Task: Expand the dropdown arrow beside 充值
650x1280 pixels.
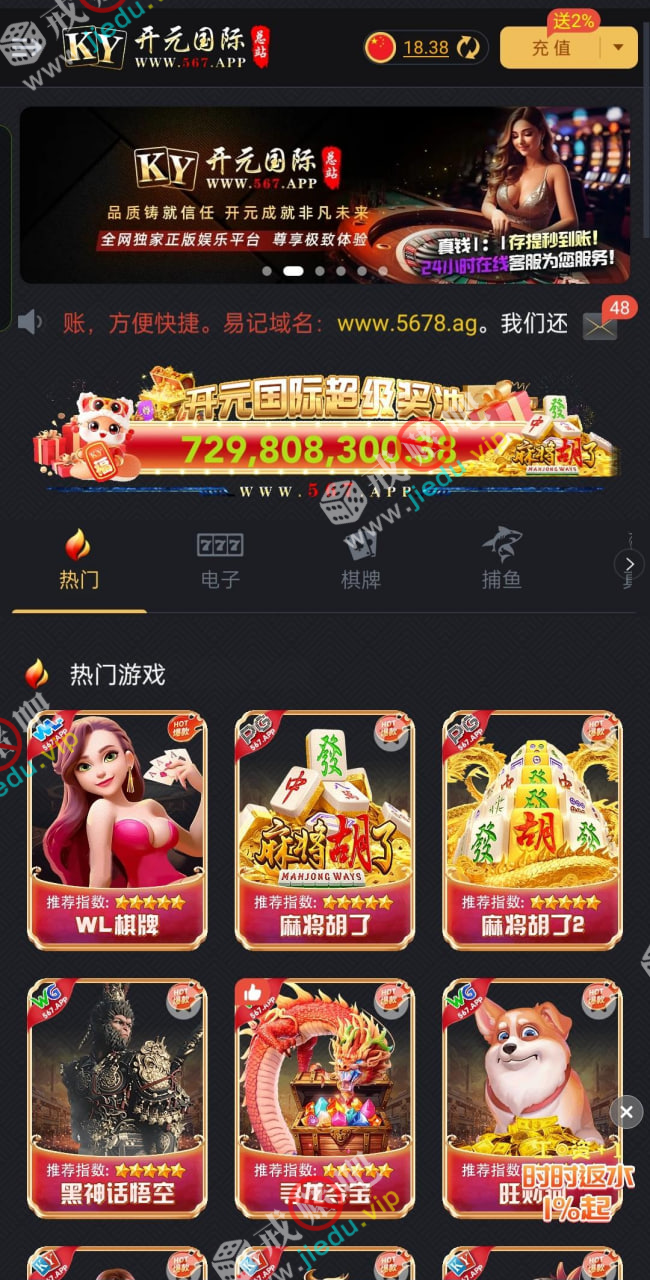Action: point(619,47)
